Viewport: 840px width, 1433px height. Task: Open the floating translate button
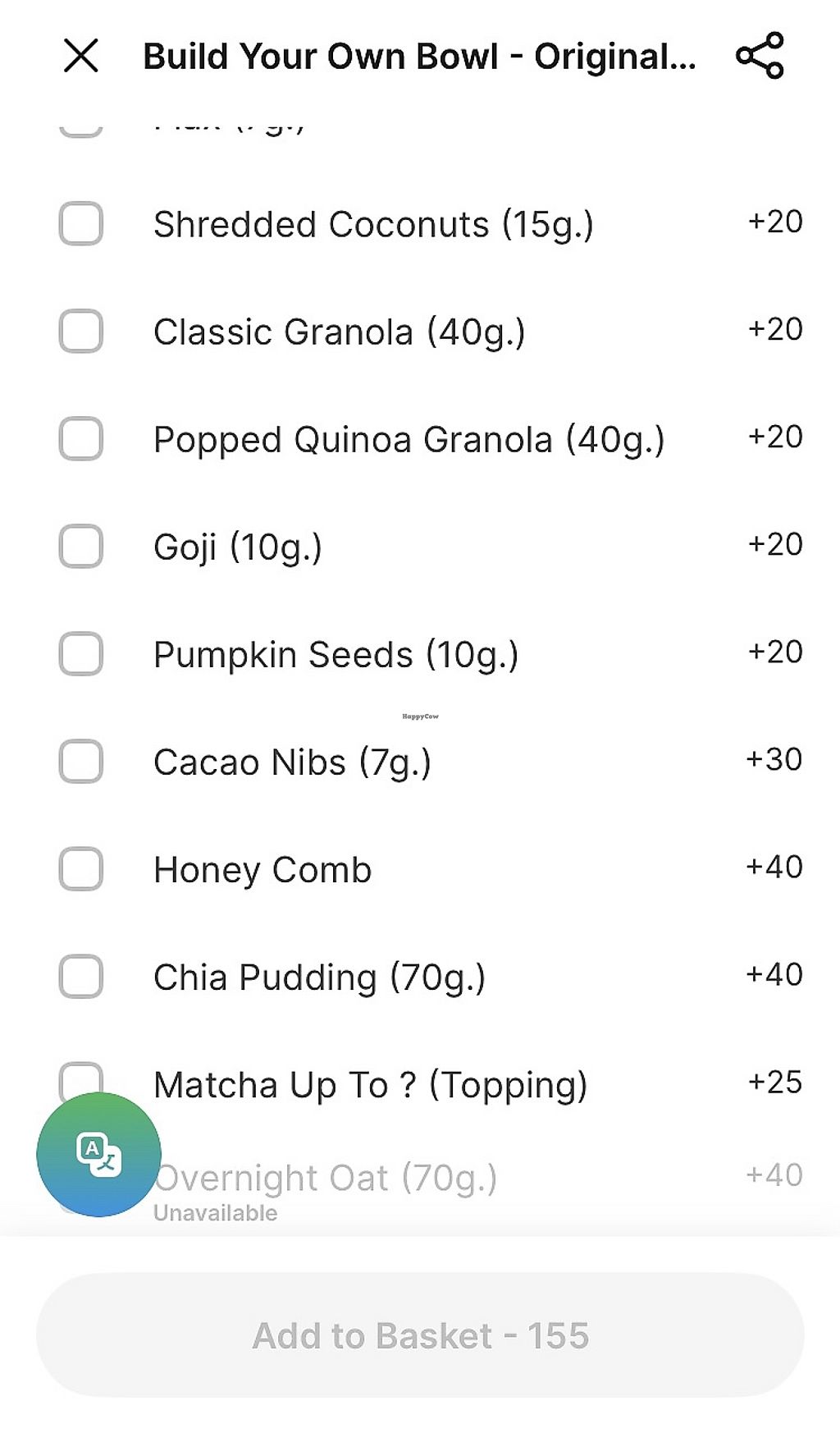tap(98, 1155)
